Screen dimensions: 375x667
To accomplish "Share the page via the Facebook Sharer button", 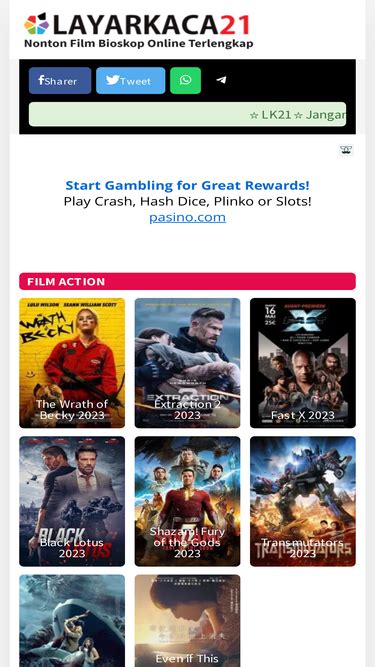I will [x=60, y=80].
